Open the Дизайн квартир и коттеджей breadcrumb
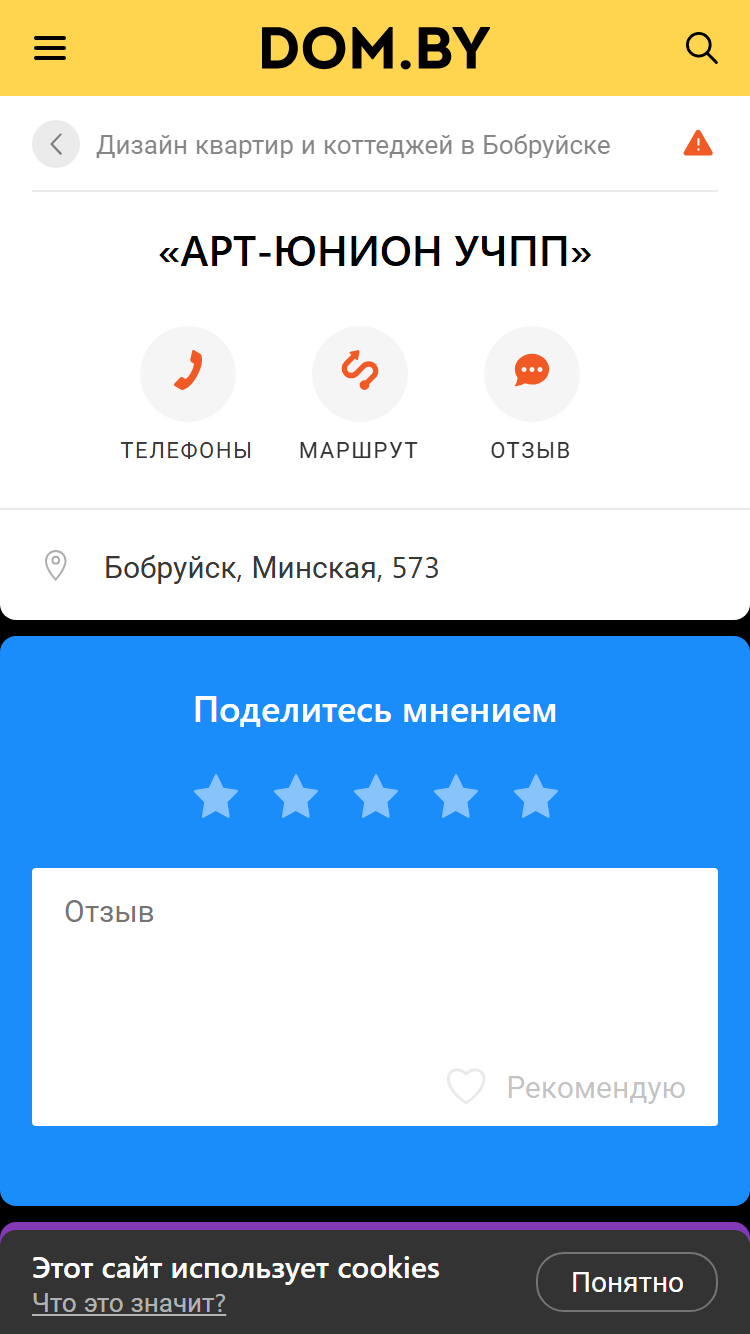The height and width of the screenshot is (1334, 750). (353, 145)
